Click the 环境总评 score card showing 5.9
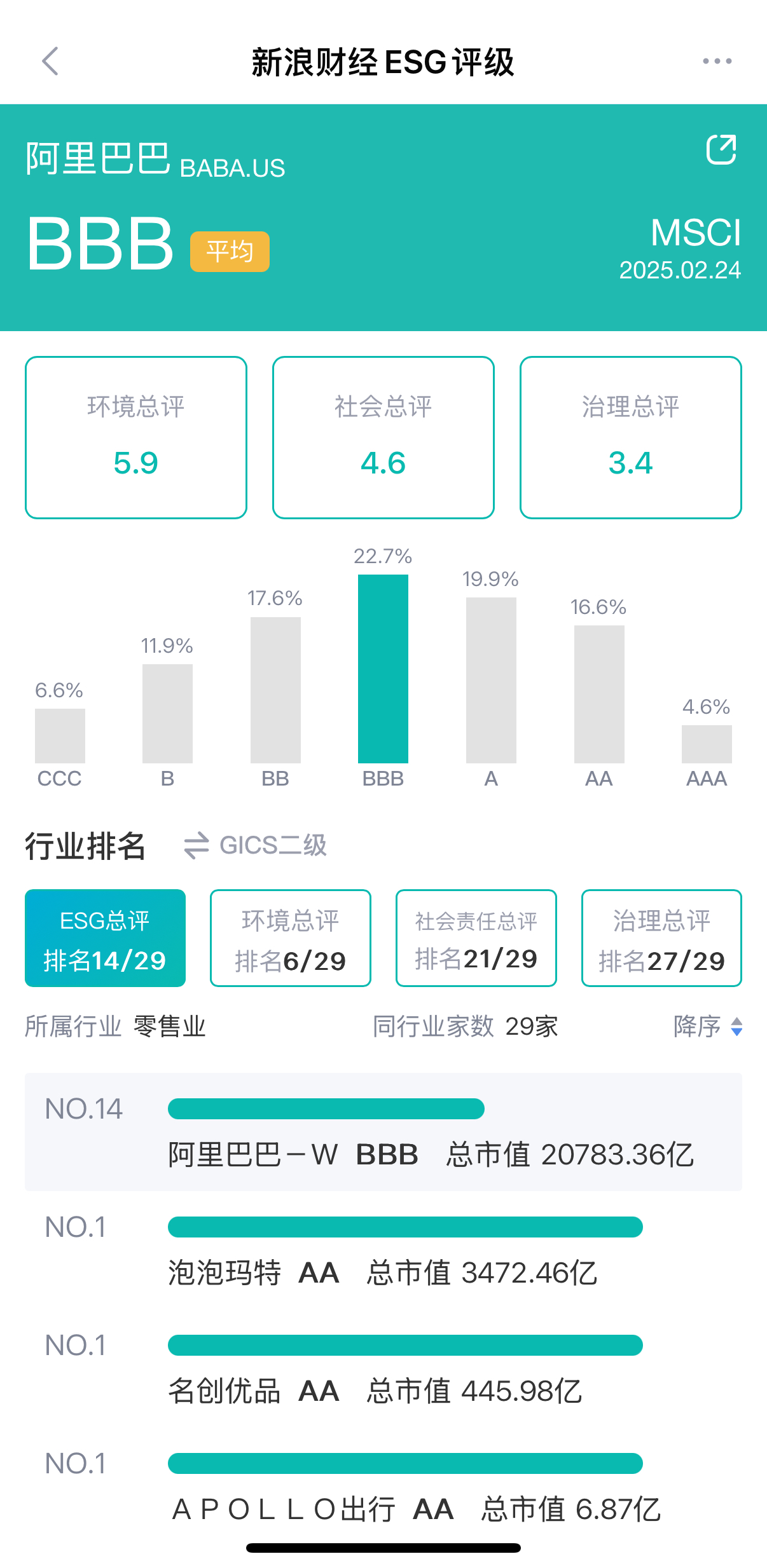767x1568 pixels. point(135,439)
